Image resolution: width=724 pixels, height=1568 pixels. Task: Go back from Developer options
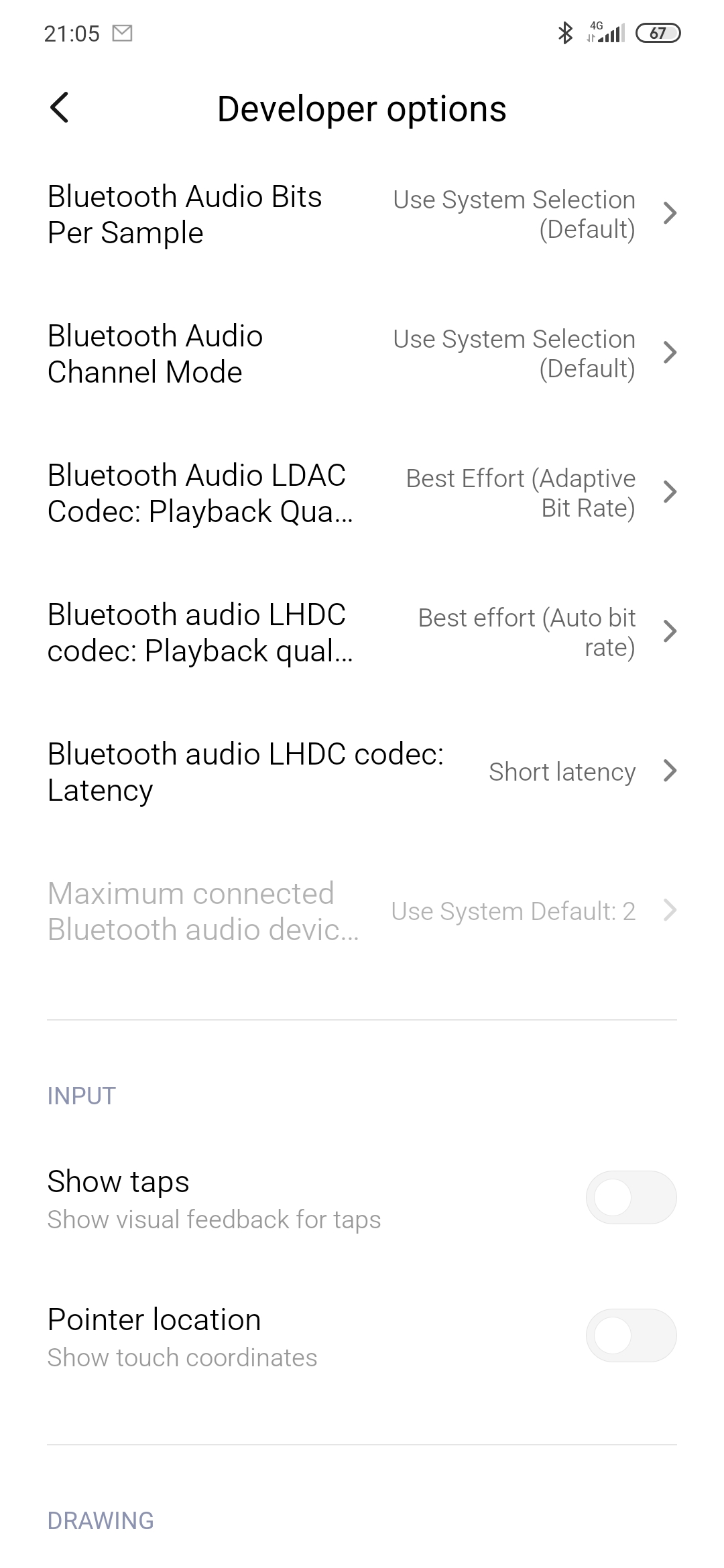(x=60, y=108)
